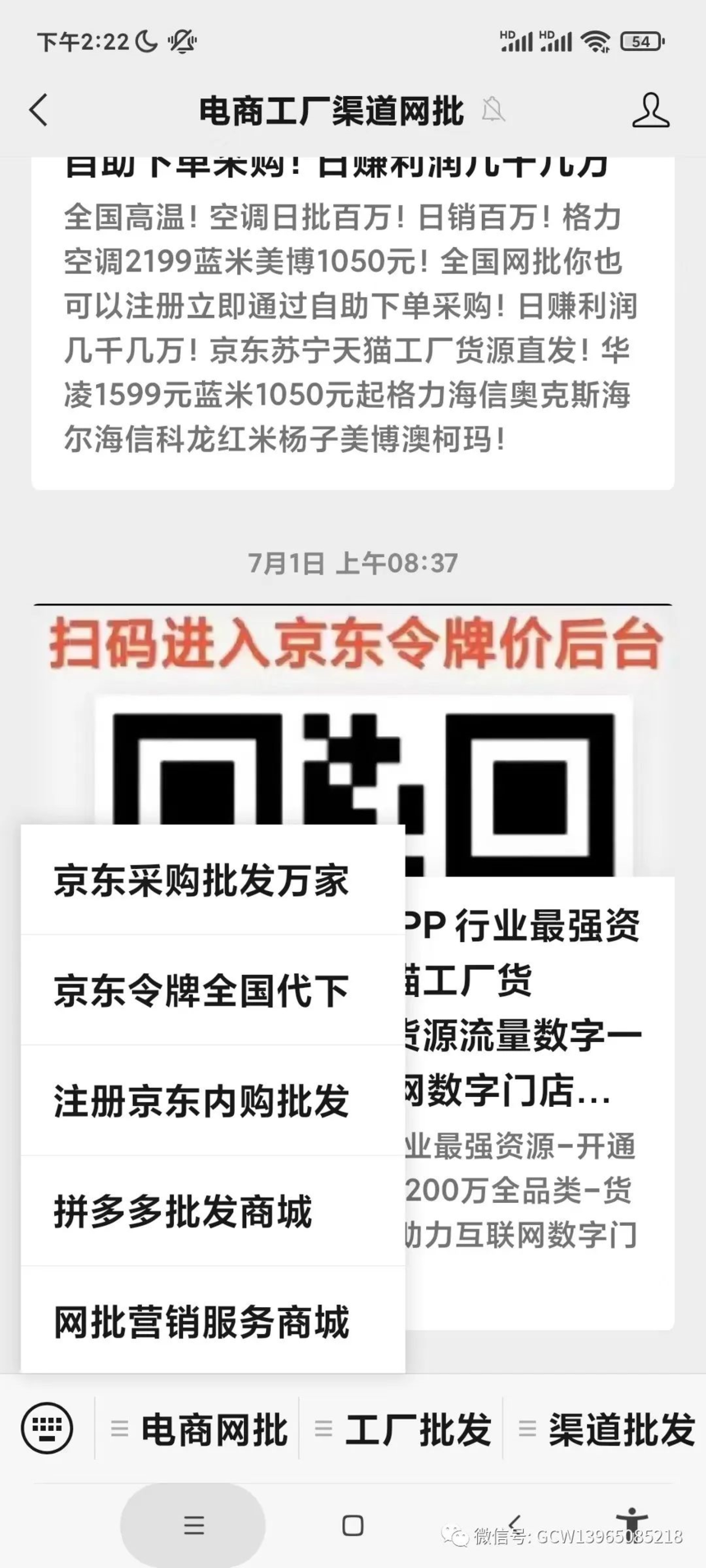This screenshot has width=706, height=1568.
Task: Expand the 工厂批发 bottom menu
Action: [404, 1430]
